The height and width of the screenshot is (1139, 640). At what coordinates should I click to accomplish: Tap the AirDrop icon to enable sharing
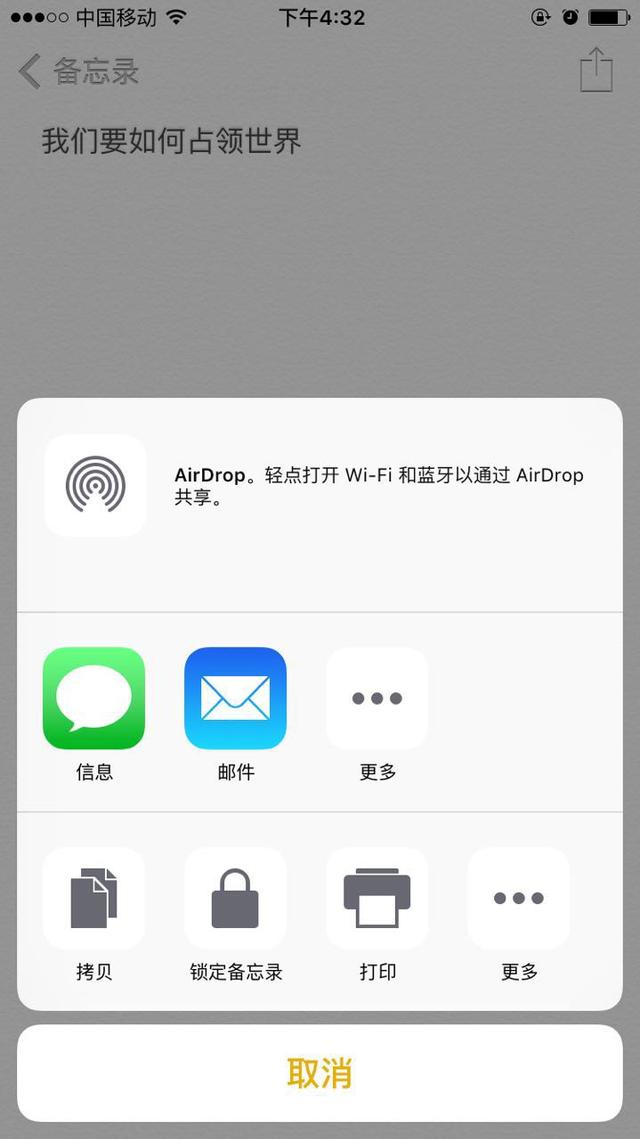[95, 486]
